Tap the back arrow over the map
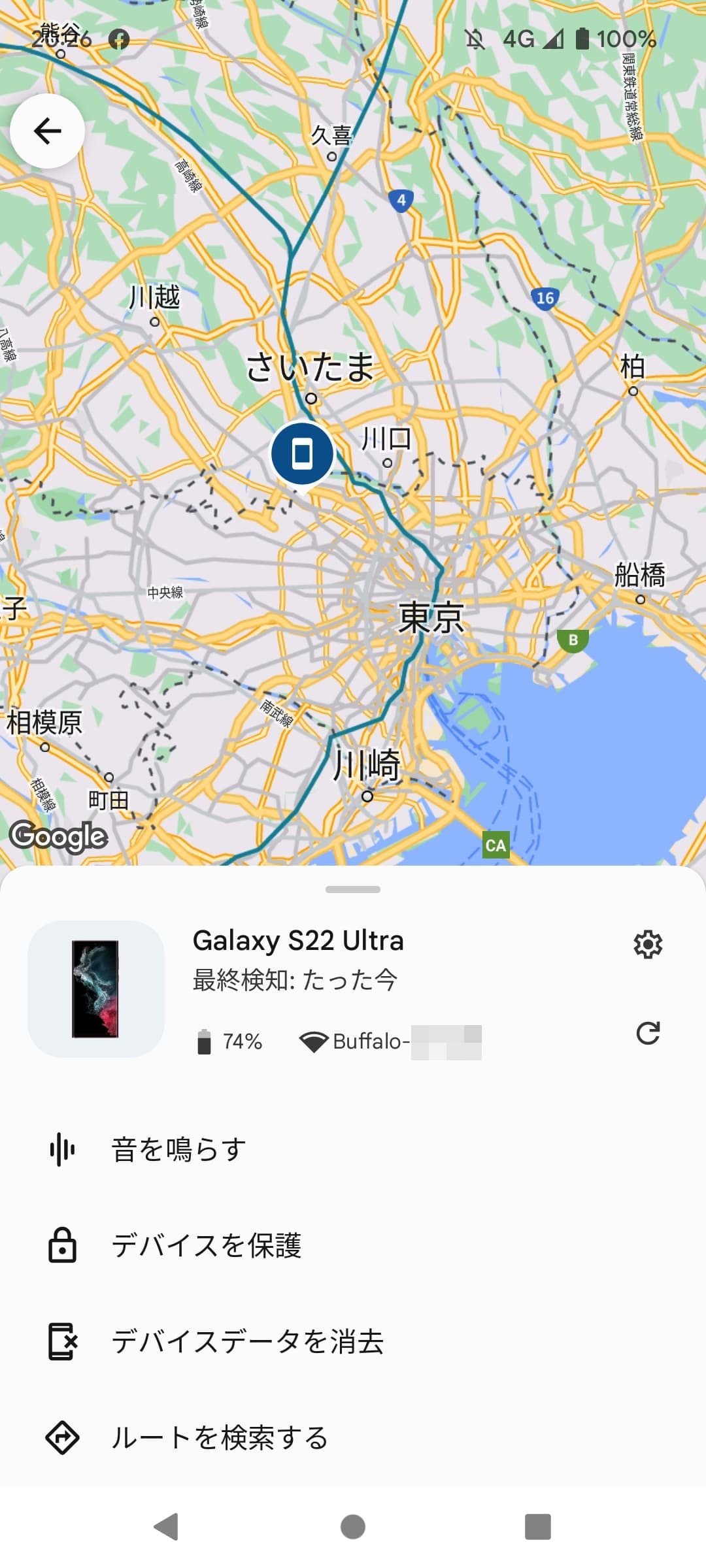Screen dimensions: 706x1568 (x=48, y=131)
